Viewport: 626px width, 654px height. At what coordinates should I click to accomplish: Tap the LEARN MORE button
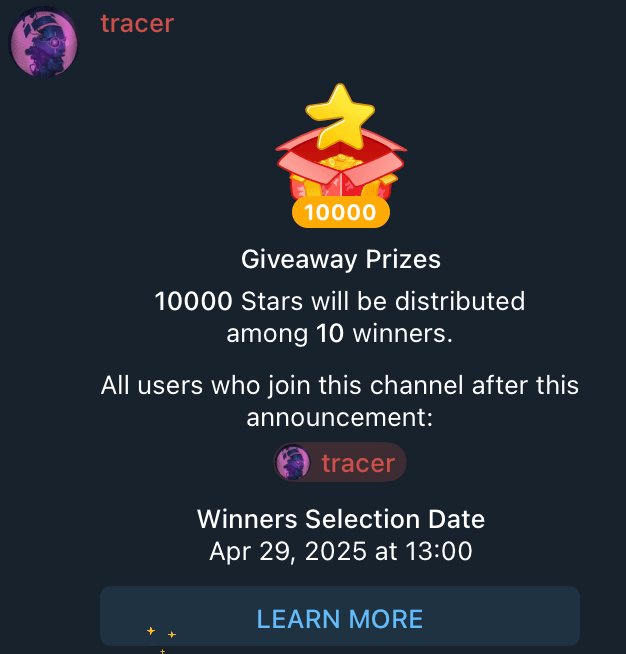point(340,618)
